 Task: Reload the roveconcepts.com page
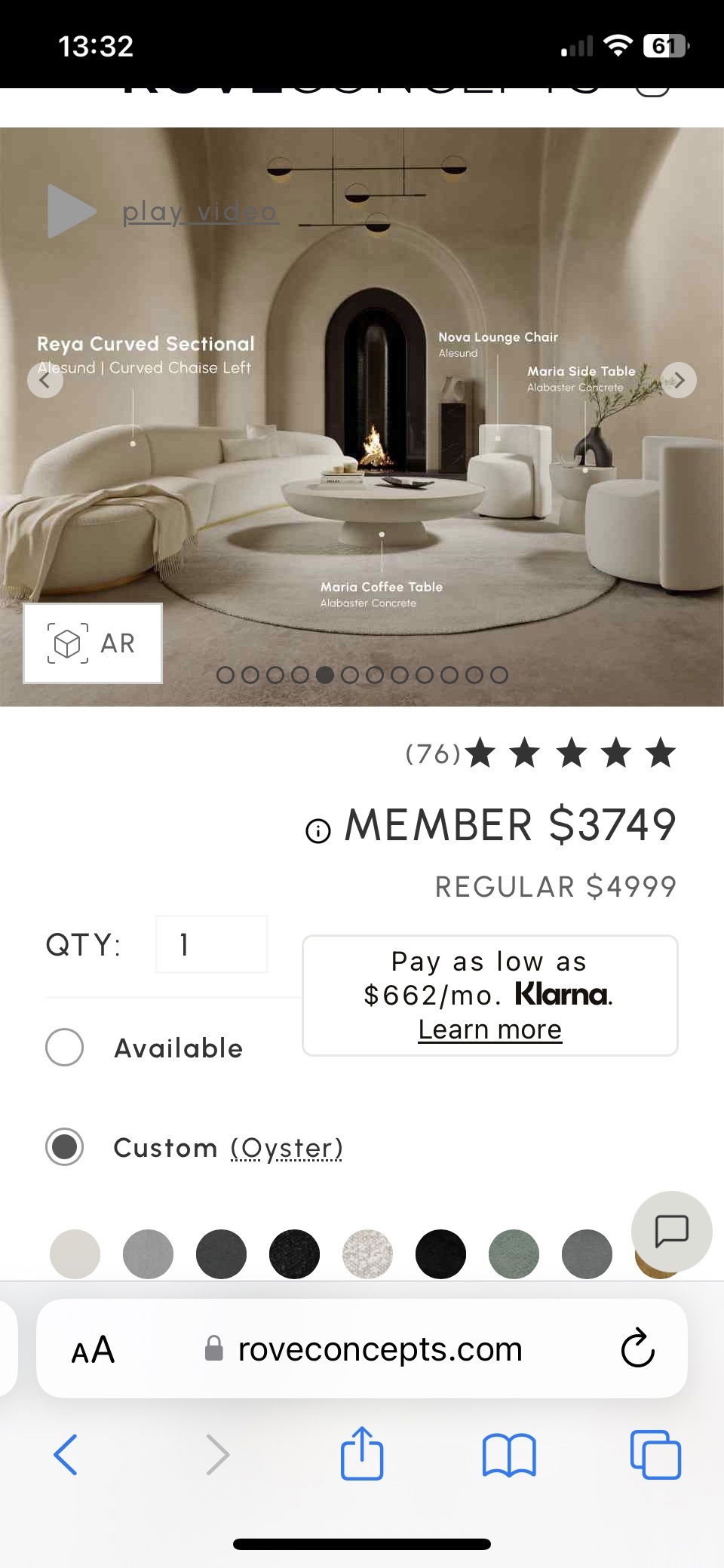pyautogui.click(x=637, y=1349)
